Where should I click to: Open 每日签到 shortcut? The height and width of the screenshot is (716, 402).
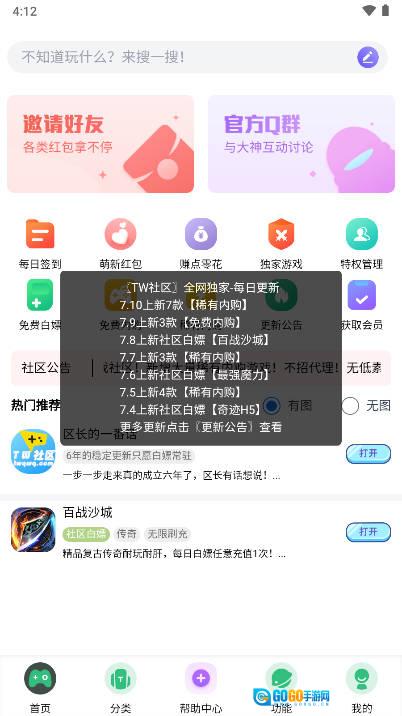(x=40, y=243)
